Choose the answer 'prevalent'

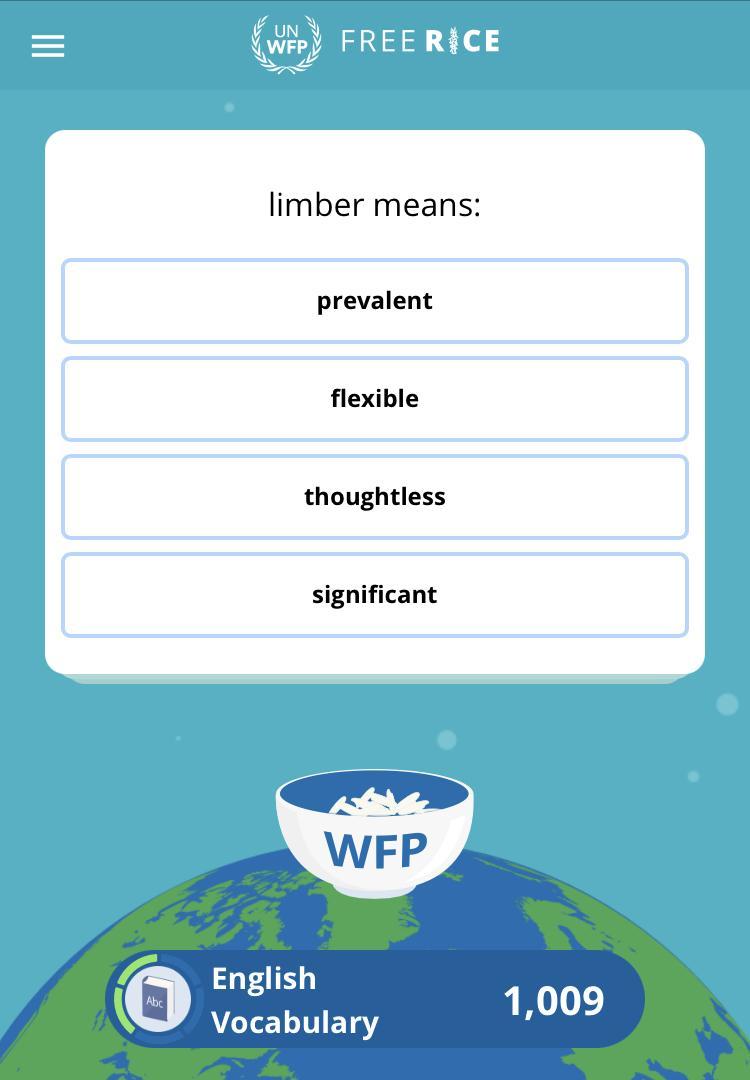[375, 301]
